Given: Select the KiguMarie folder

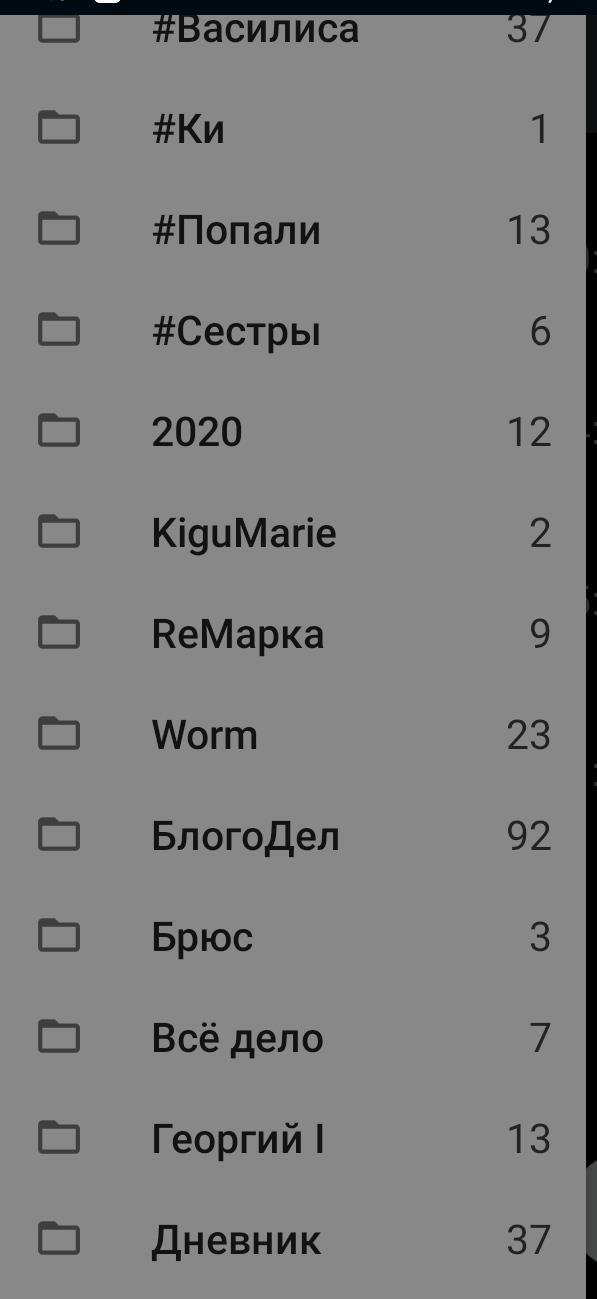Looking at the screenshot, I should point(293,532).
